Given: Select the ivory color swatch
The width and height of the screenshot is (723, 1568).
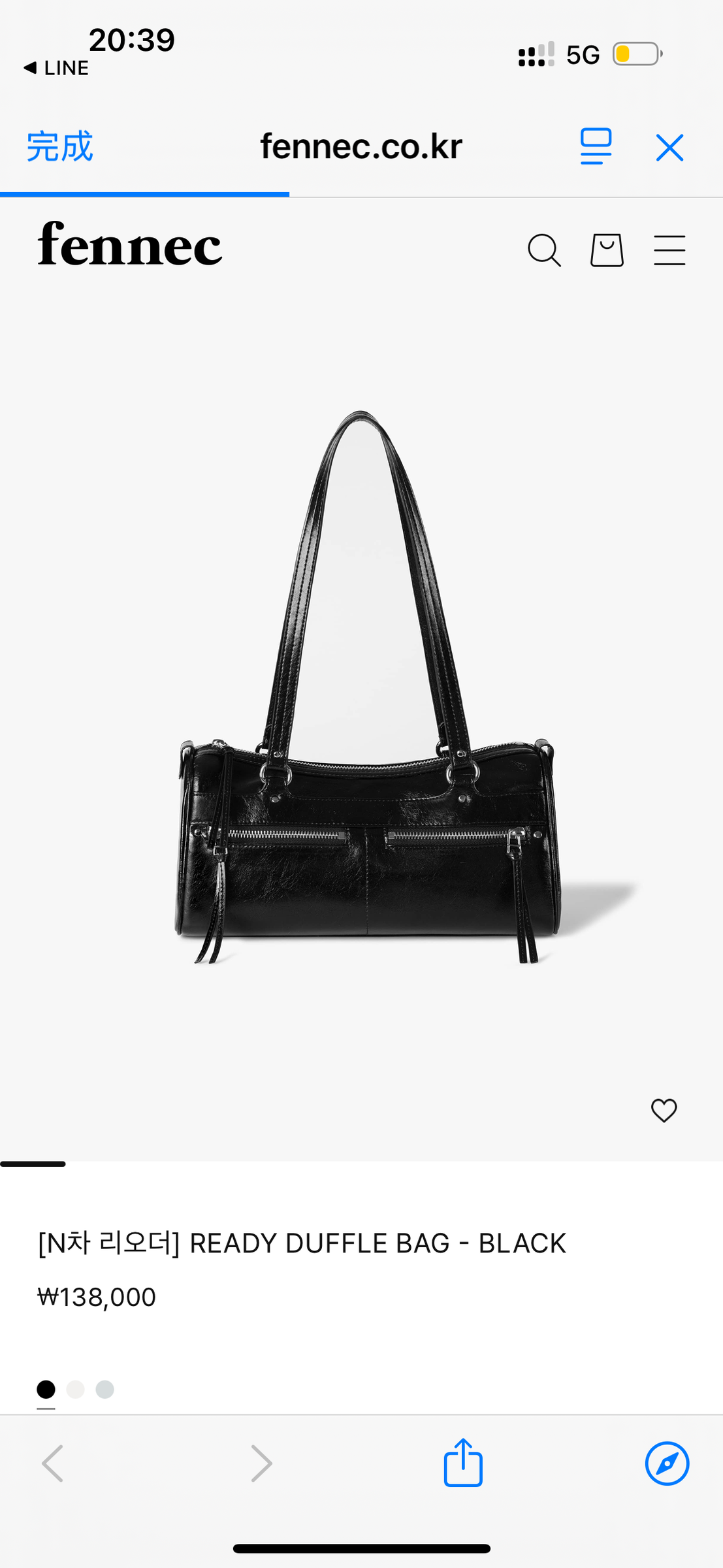Looking at the screenshot, I should point(76,1390).
